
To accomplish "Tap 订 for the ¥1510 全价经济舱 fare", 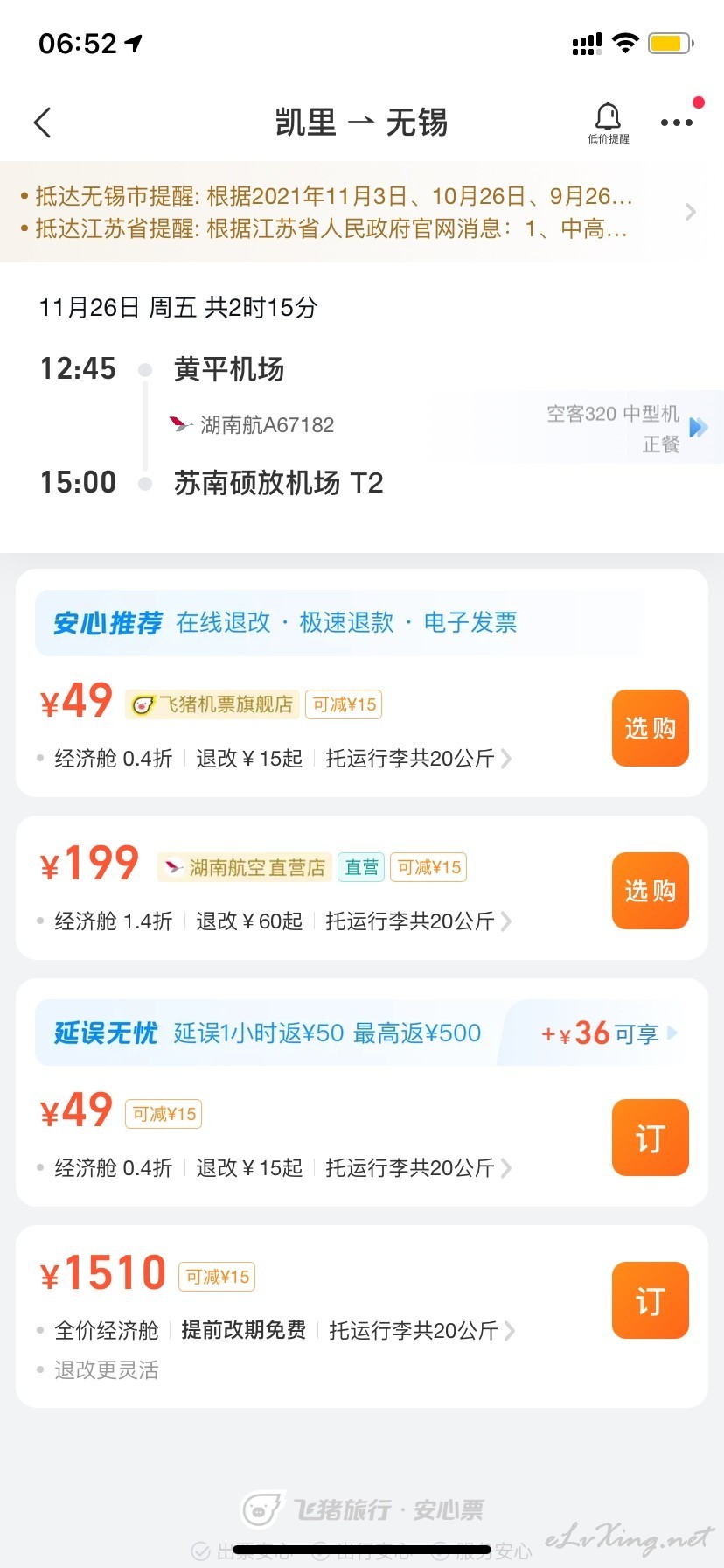I will click(650, 1300).
